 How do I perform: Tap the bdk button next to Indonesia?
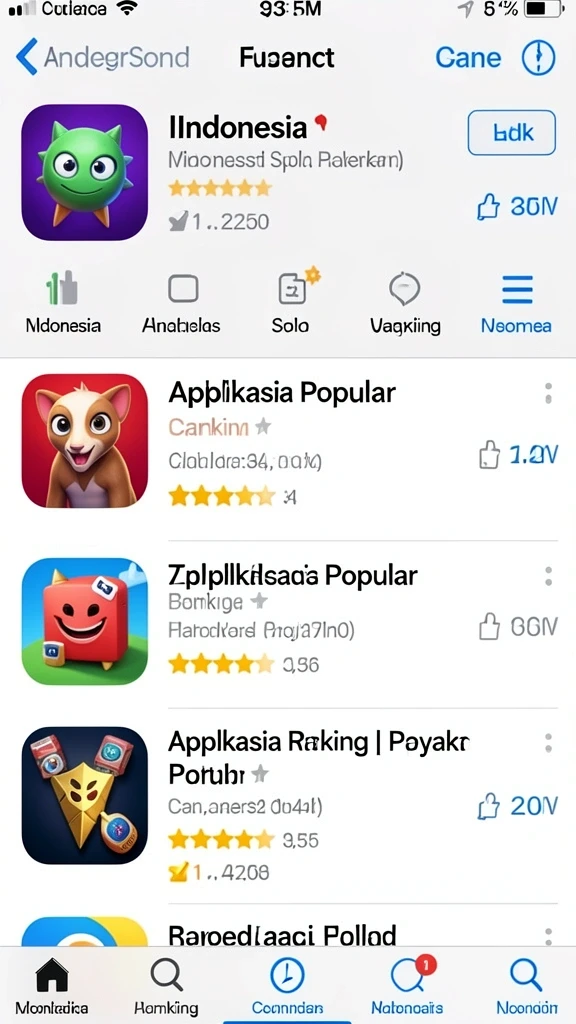(x=512, y=133)
